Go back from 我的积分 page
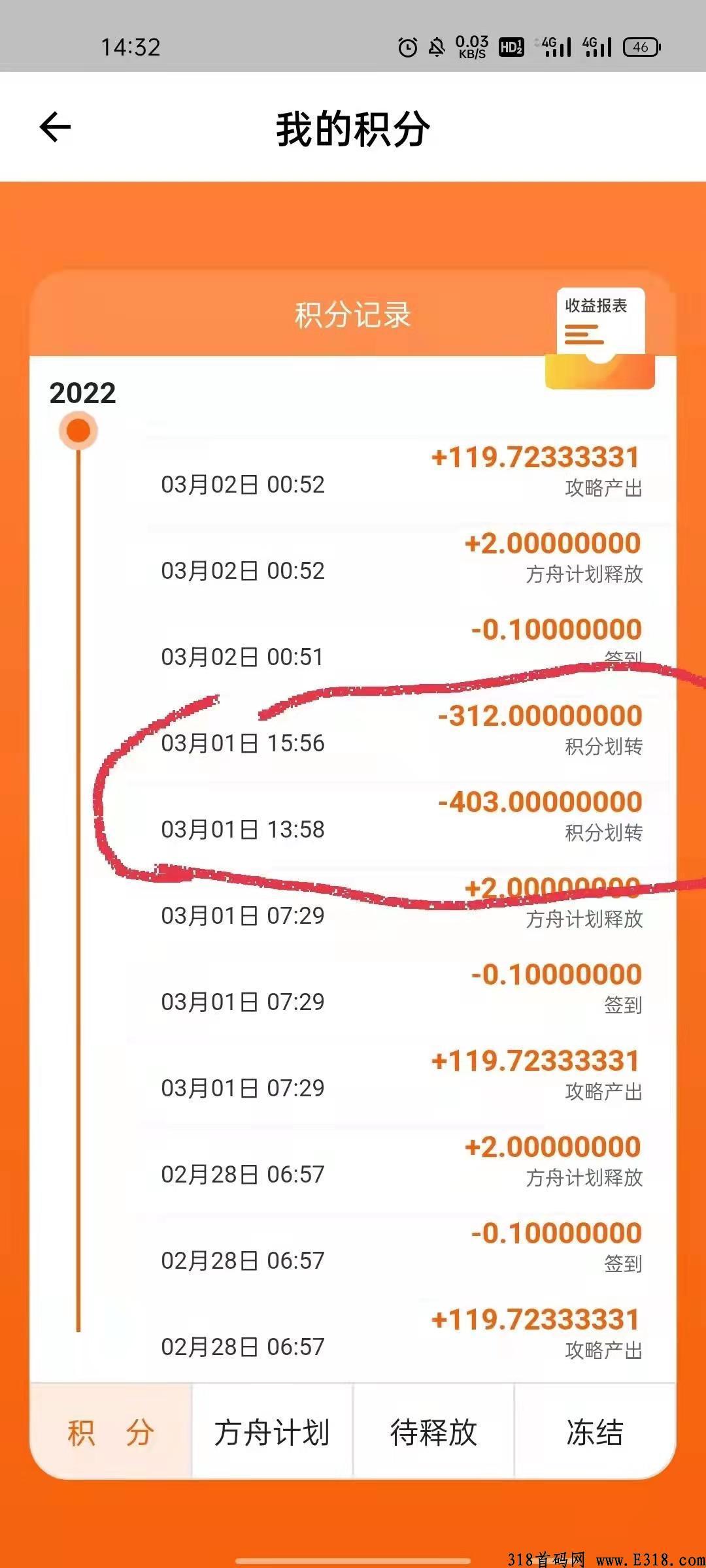This screenshot has height=1568, width=706. point(56,127)
